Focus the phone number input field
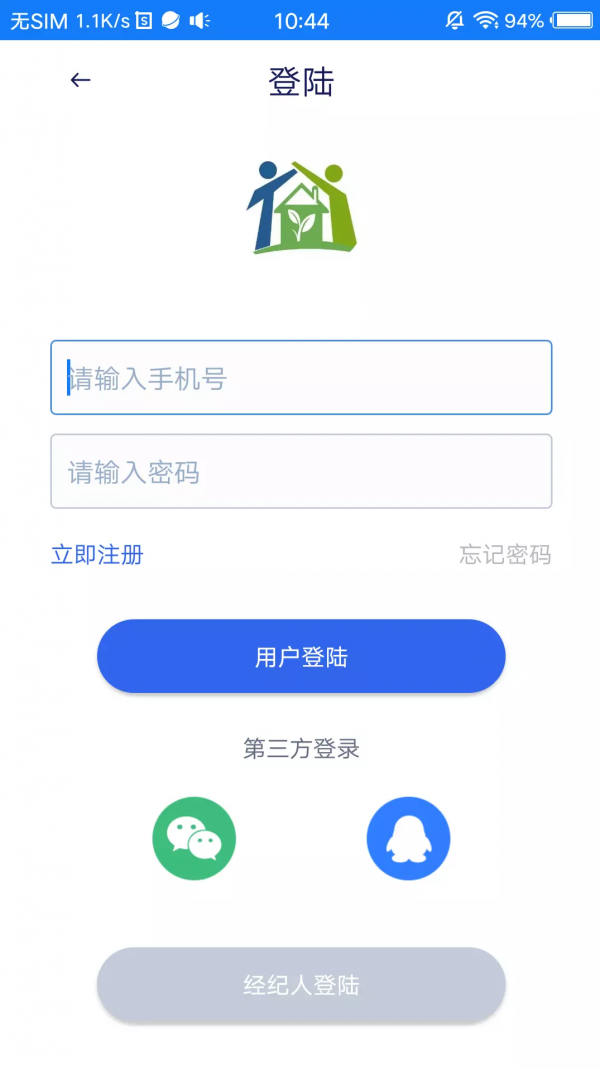 click(x=301, y=377)
